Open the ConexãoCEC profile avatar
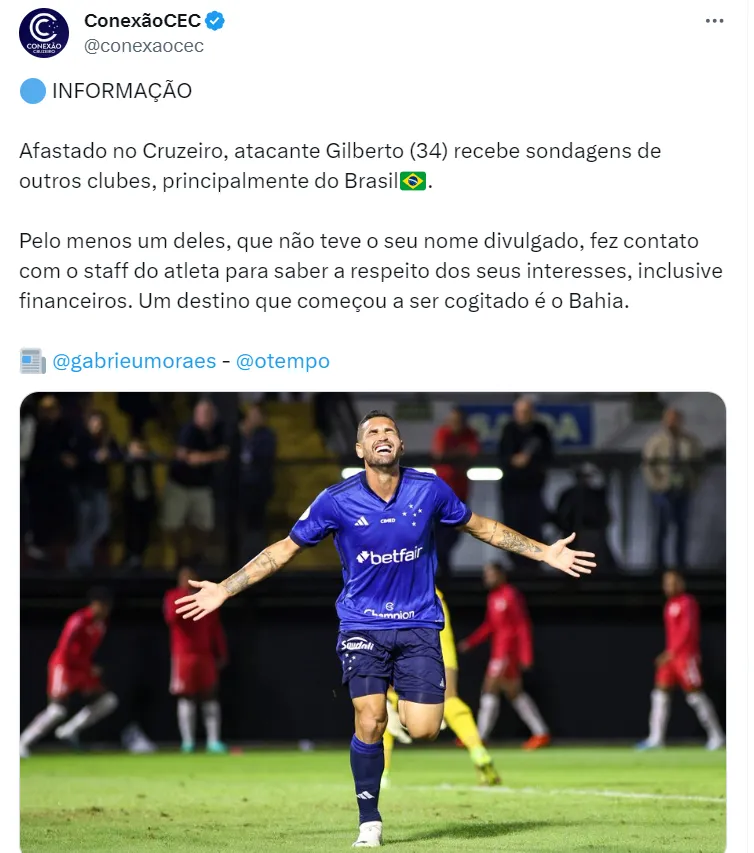Image resolution: width=754 pixels, height=853 pixels. point(44,33)
